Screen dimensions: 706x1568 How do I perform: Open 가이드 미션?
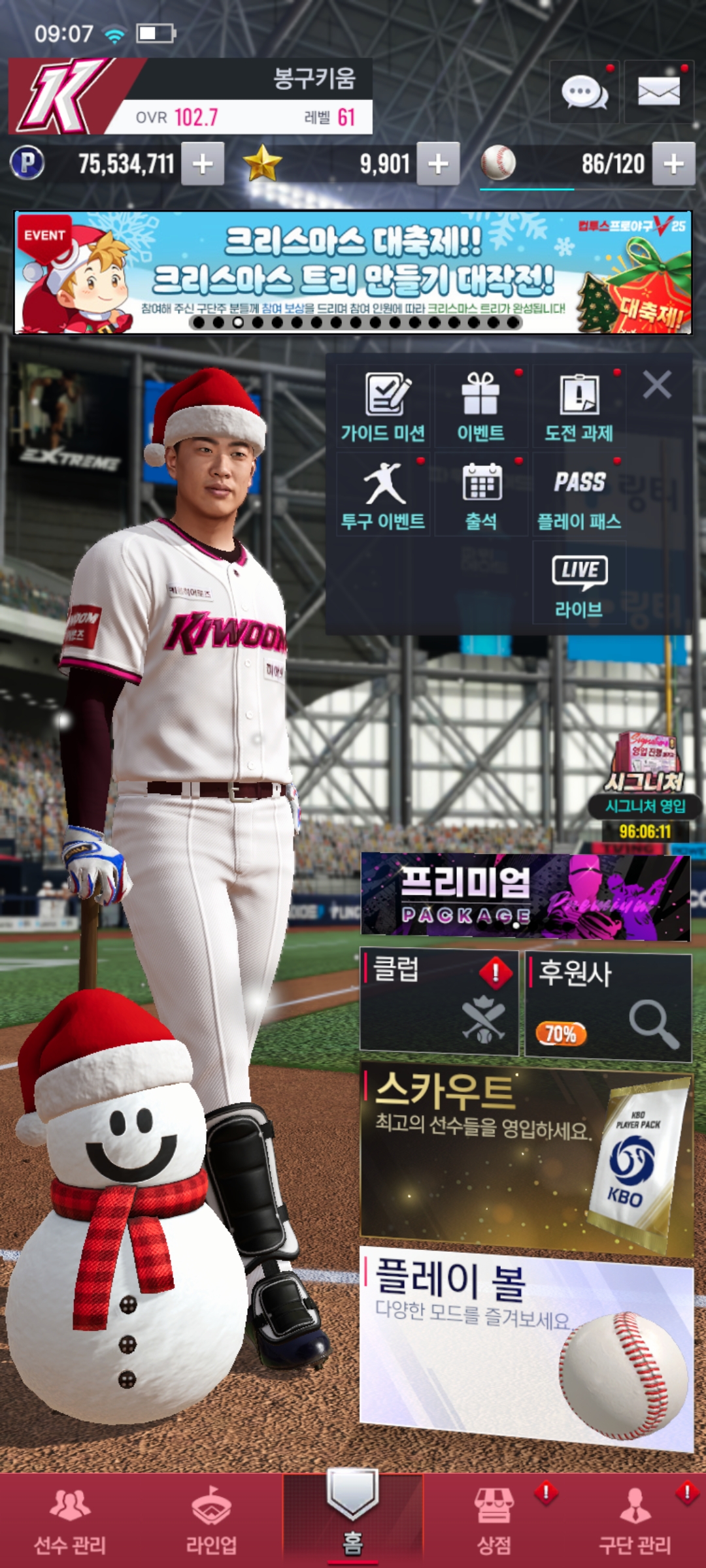(x=384, y=406)
